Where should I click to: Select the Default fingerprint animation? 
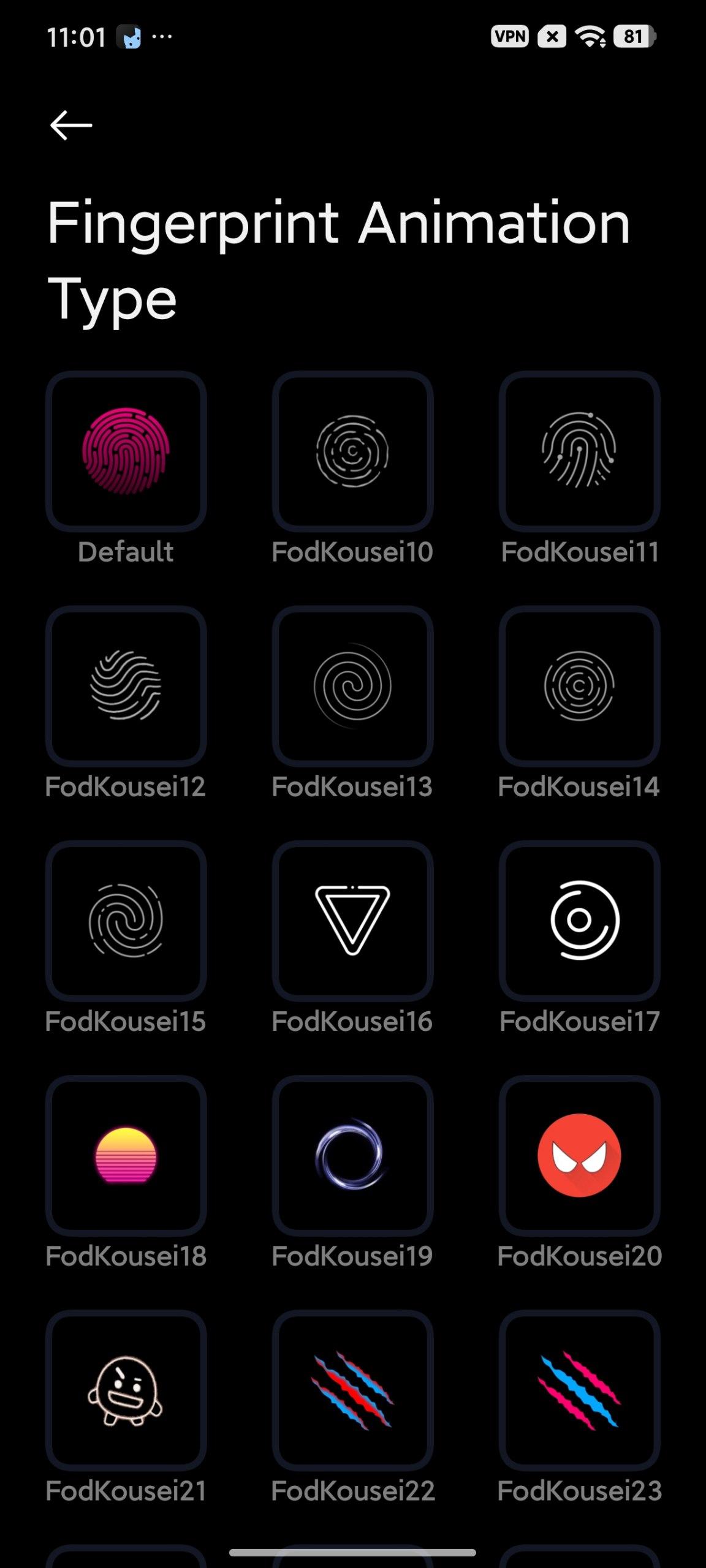coord(126,451)
